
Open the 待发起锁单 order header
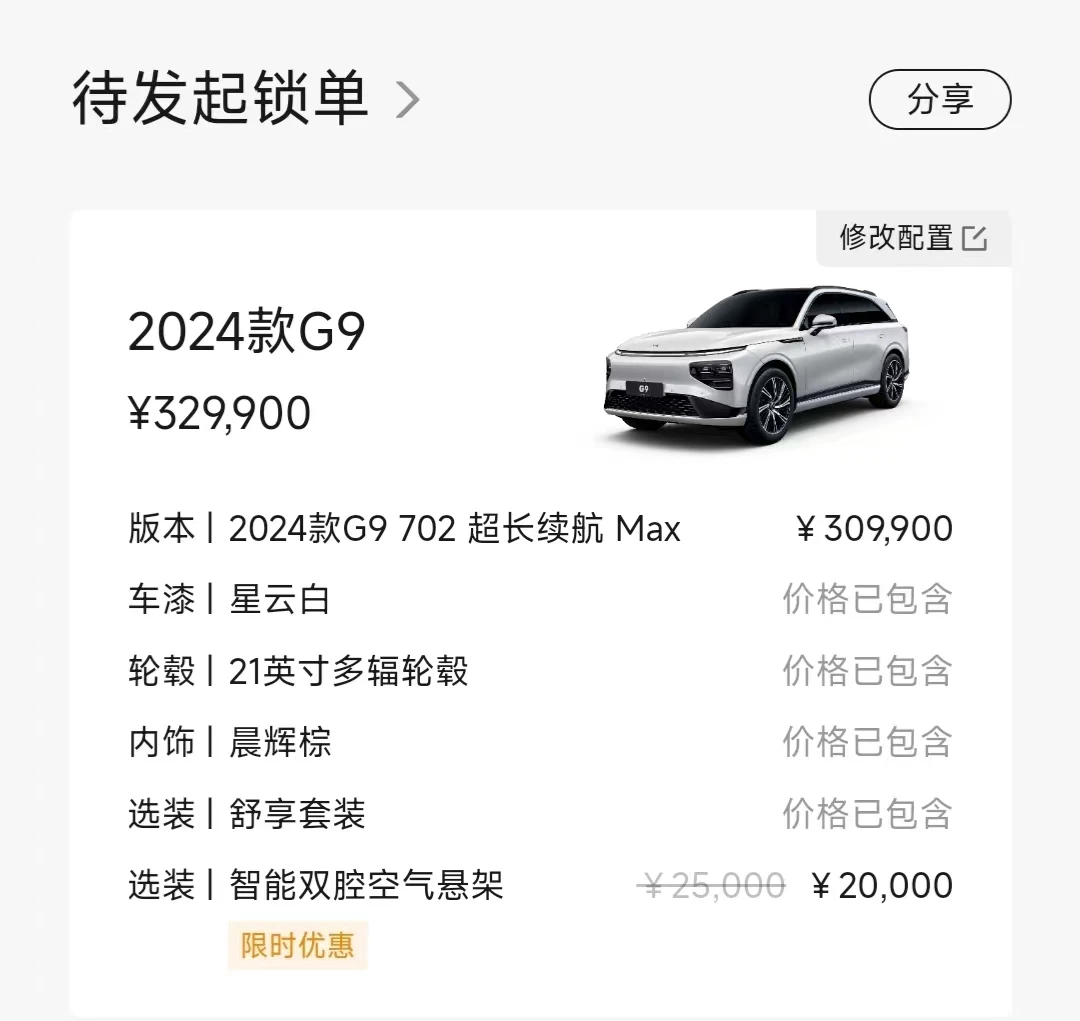246,99
